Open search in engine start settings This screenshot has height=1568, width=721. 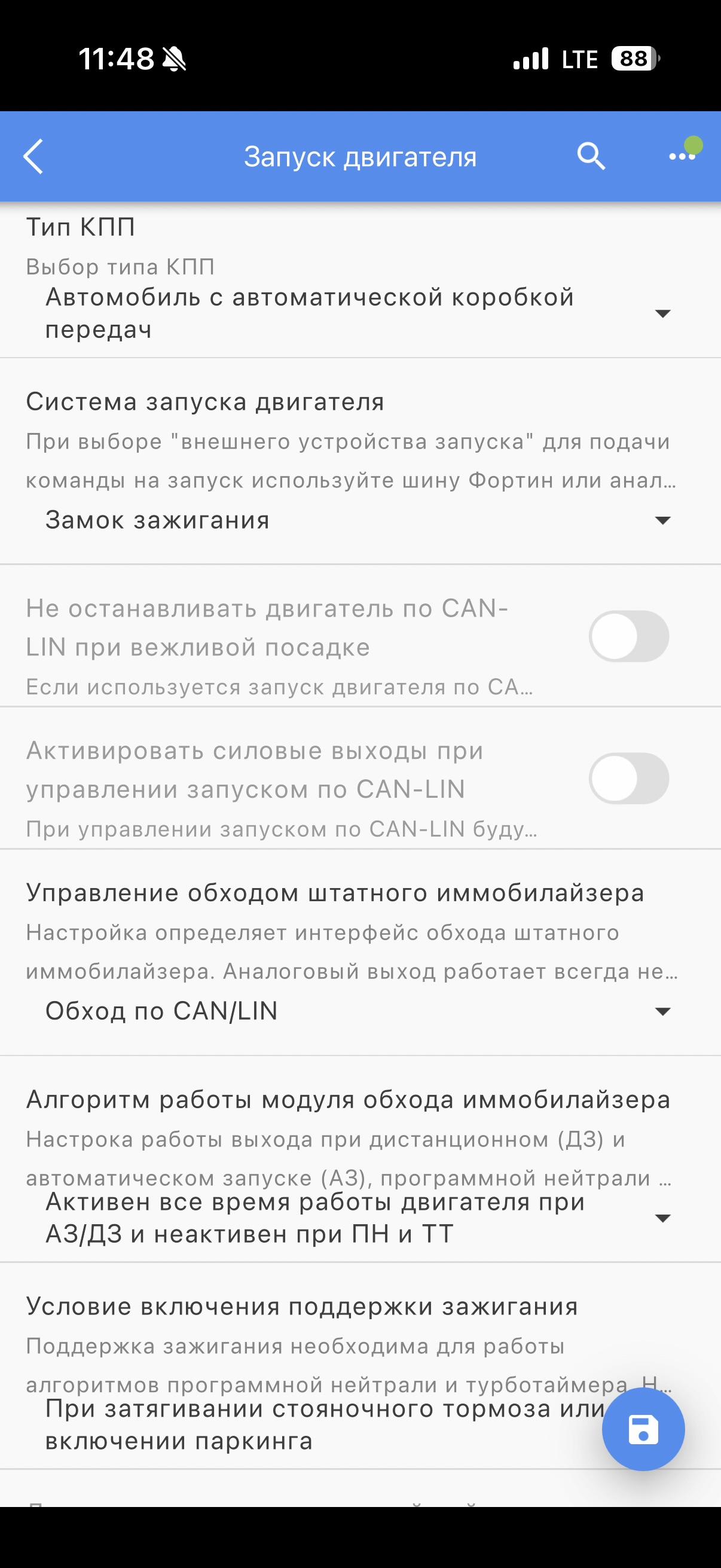590,157
